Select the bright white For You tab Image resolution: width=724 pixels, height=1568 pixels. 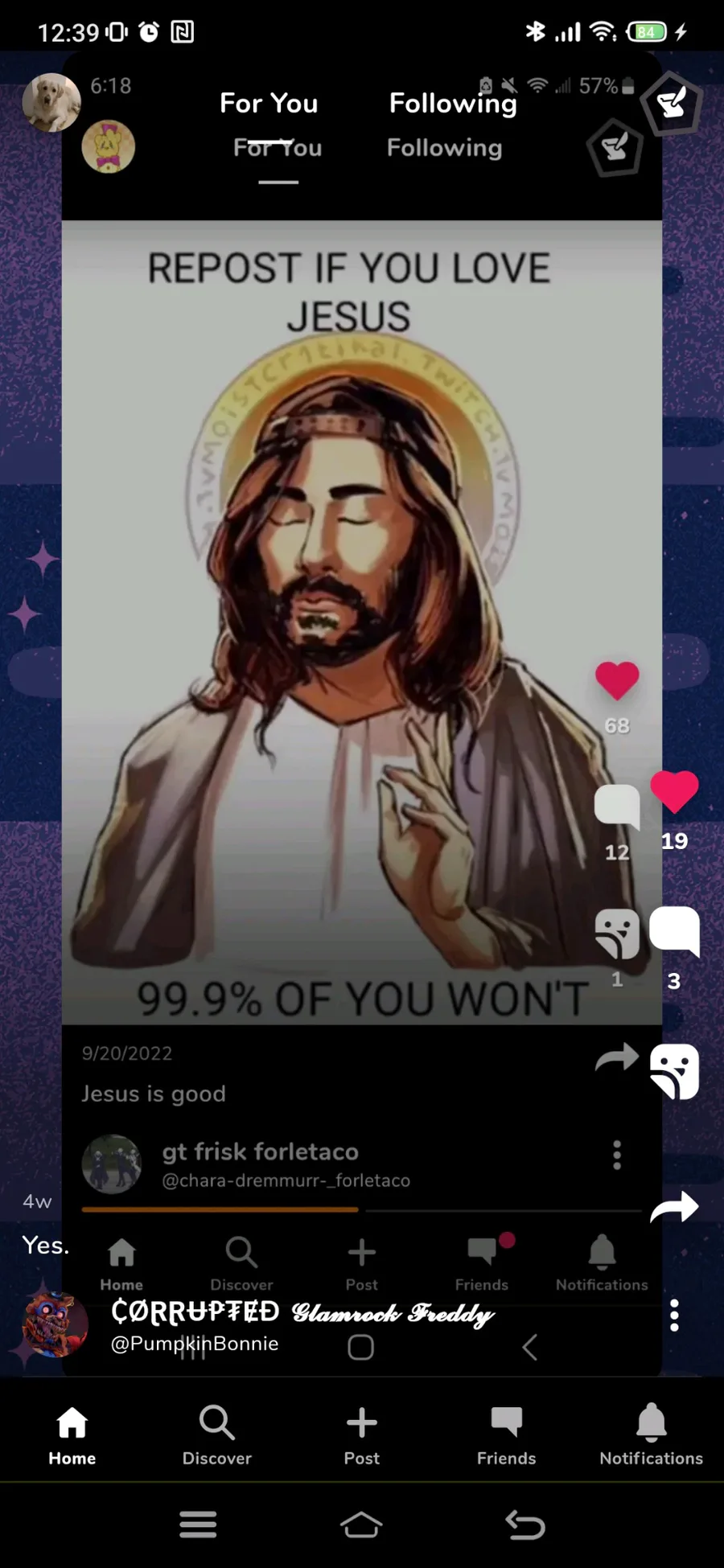click(x=269, y=103)
